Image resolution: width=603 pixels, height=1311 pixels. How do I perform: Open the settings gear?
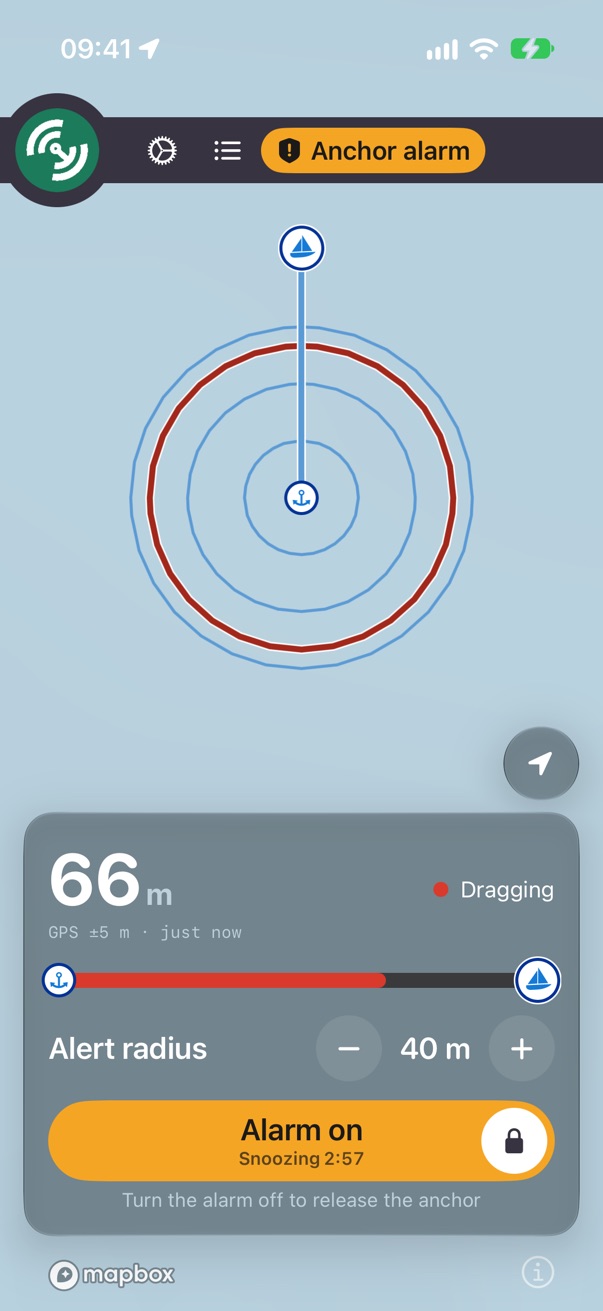(x=162, y=151)
